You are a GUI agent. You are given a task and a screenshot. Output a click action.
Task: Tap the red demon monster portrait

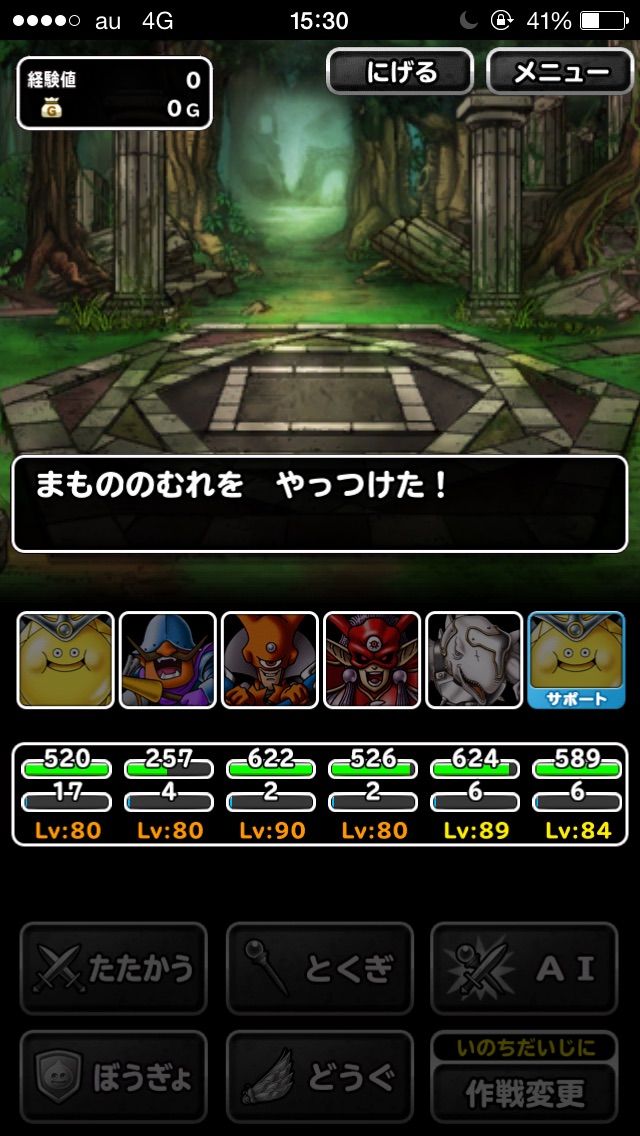click(372, 659)
